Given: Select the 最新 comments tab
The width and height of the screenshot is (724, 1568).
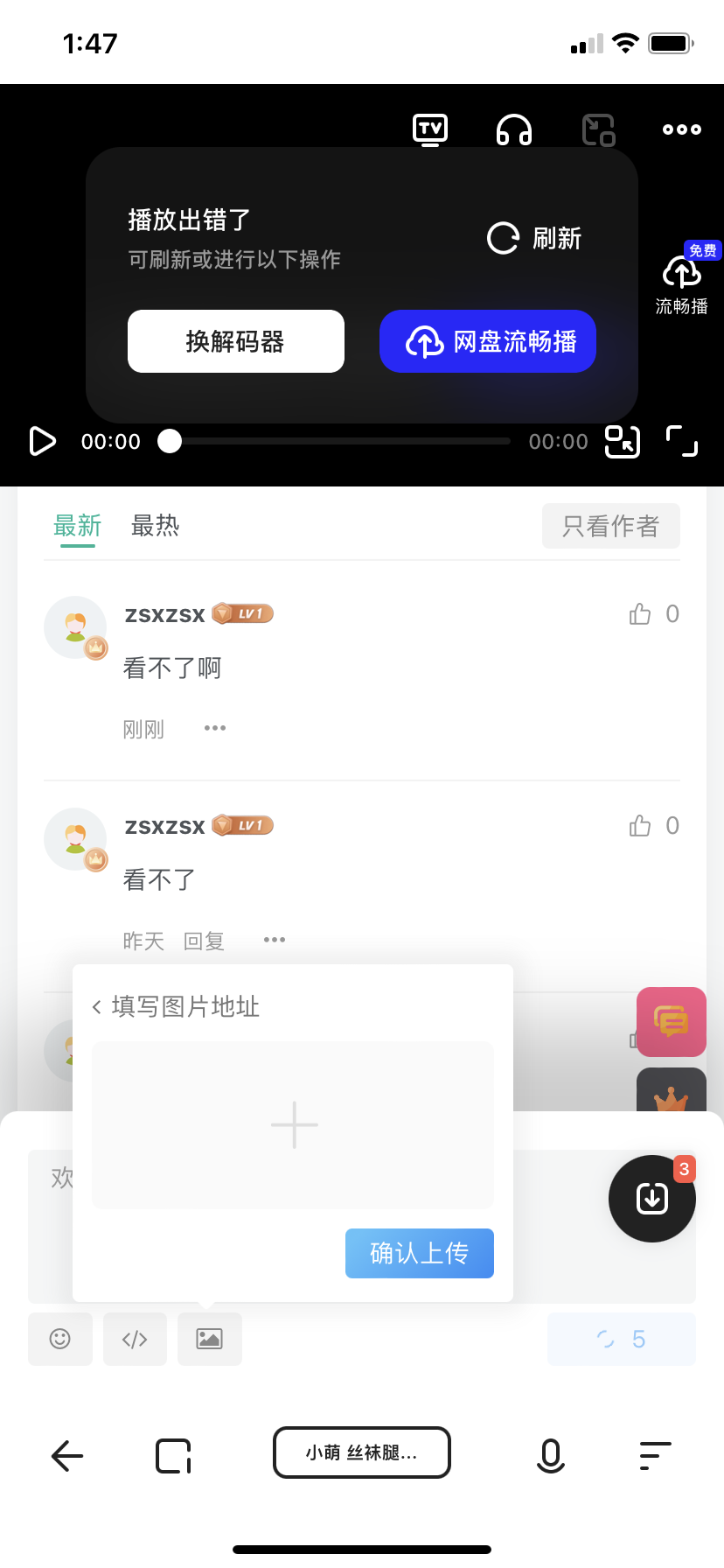Looking at the screenshot, I should (76, 526).
